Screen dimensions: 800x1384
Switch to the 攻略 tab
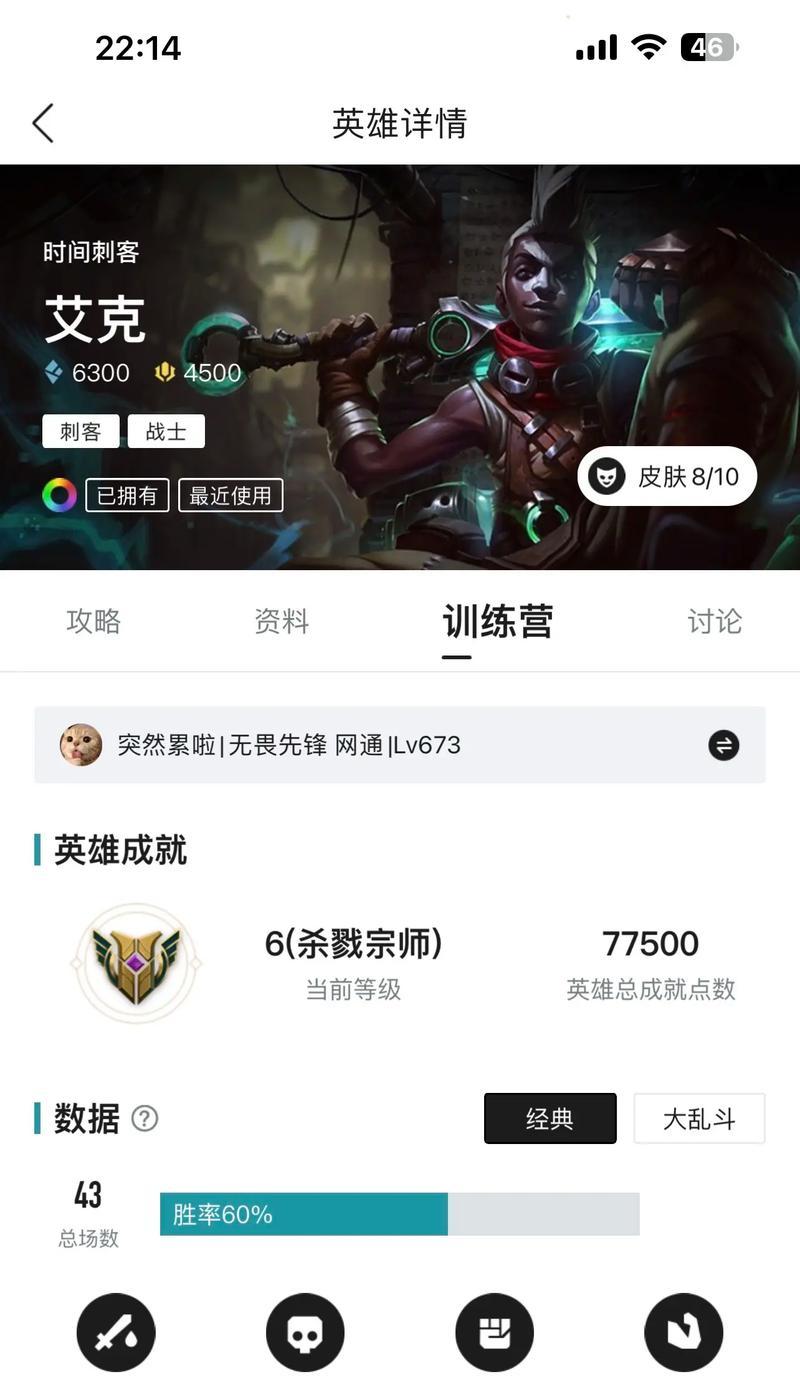coord(94,621)
